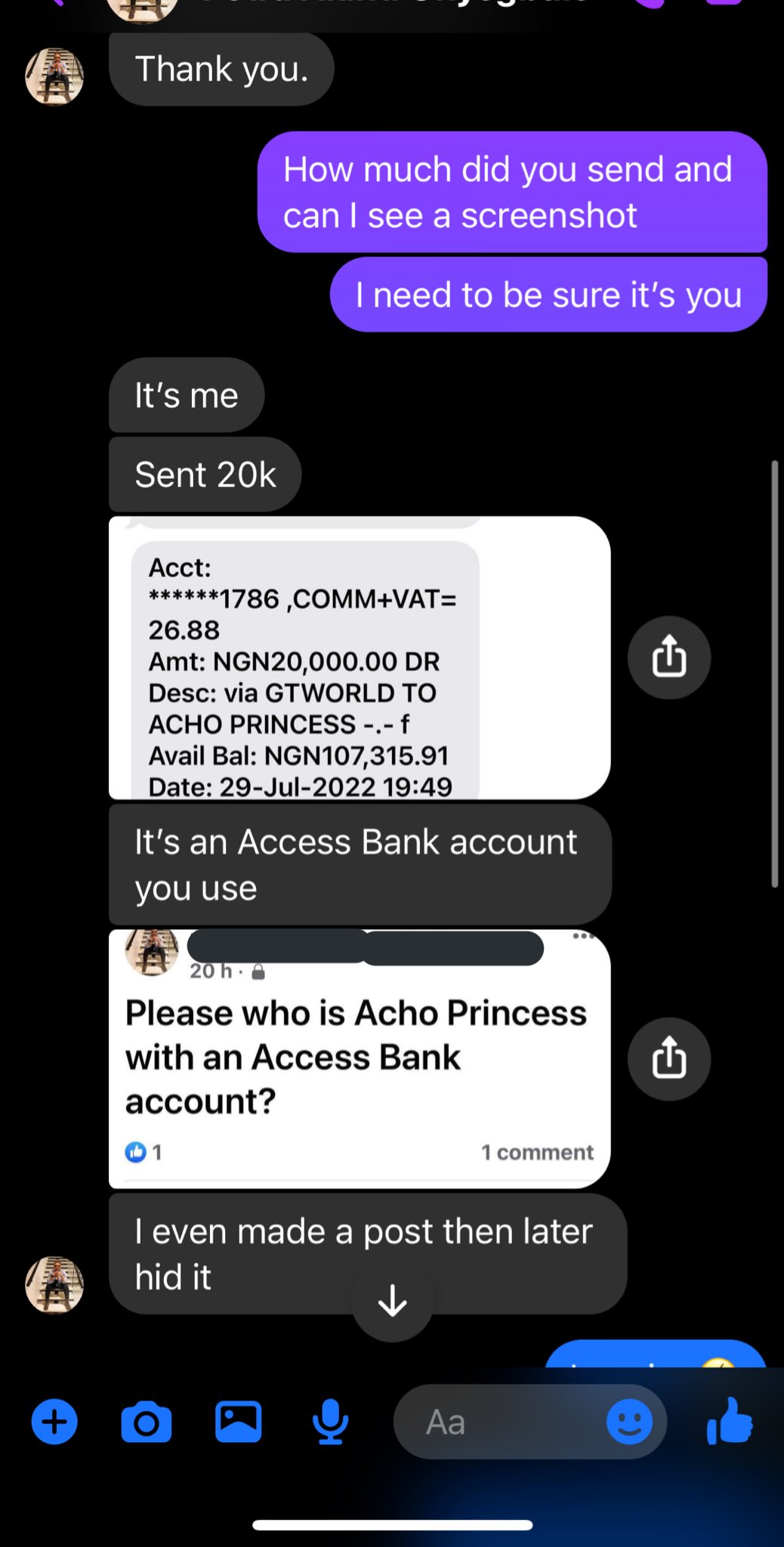The image size is (784, 1547).
Task: Record a voice message with microphone
Action: tap(330, 1422)
